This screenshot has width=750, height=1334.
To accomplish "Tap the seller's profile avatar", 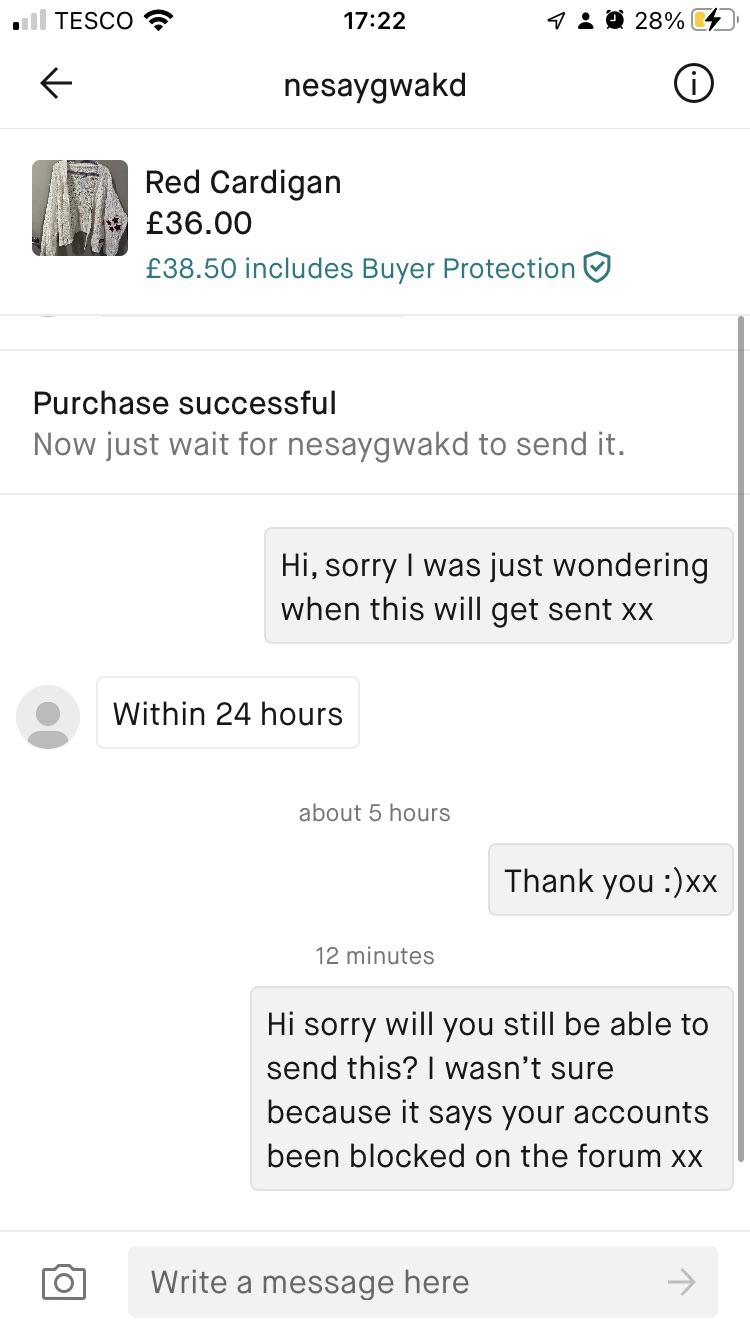I will pos(47,716).
